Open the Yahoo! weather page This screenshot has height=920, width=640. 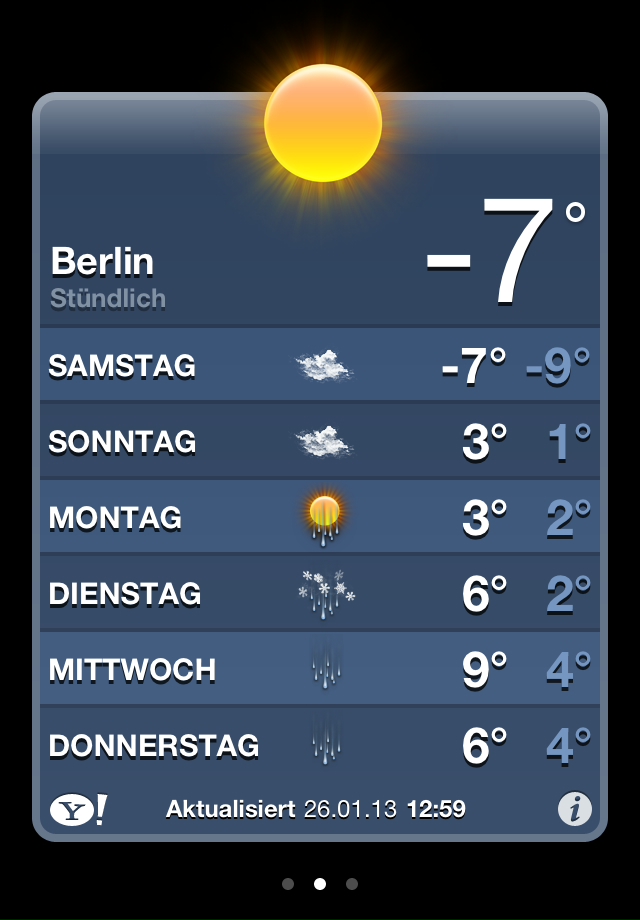(x=78, y=809)
